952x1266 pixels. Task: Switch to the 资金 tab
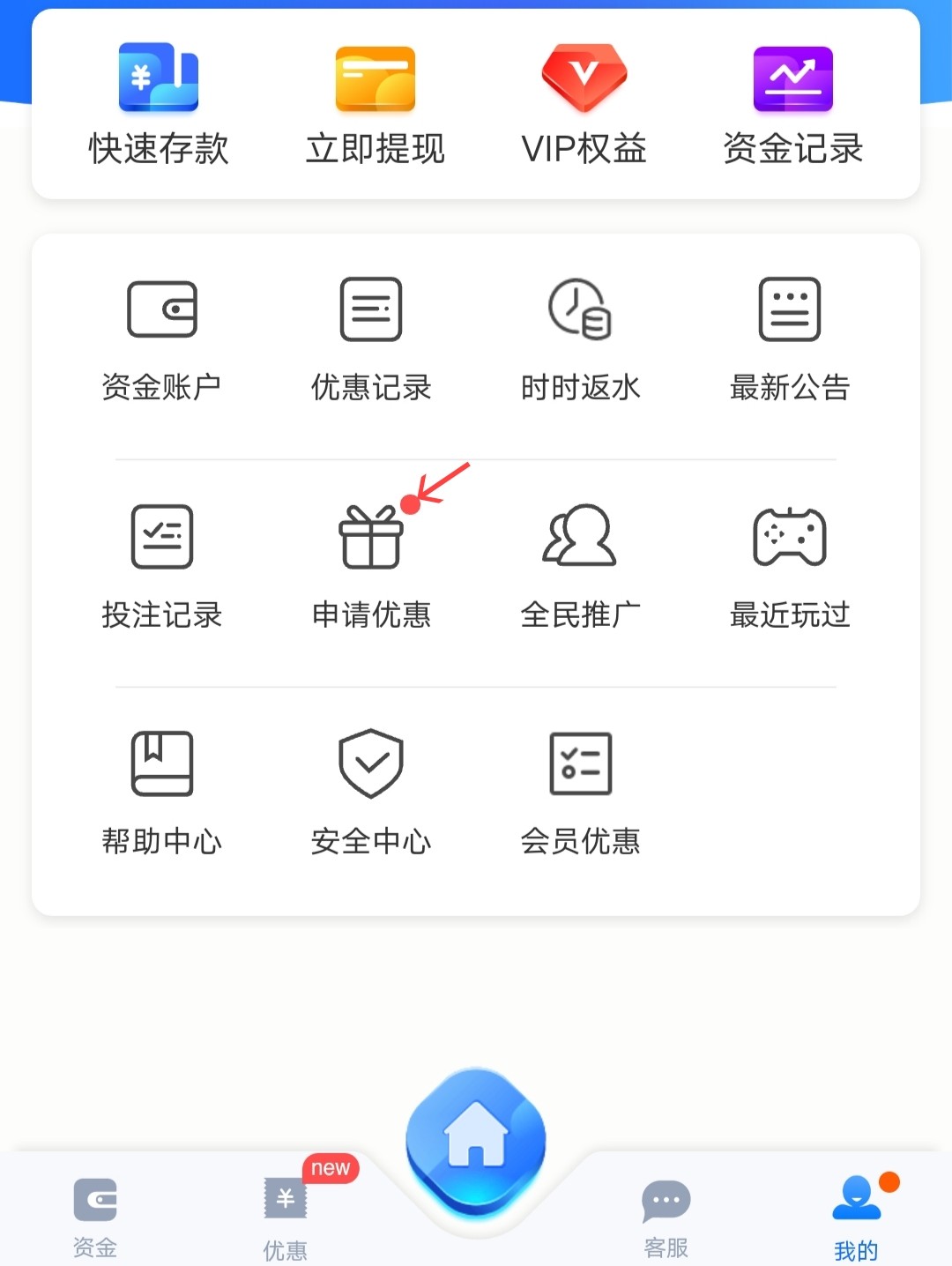pos(95,1217)
